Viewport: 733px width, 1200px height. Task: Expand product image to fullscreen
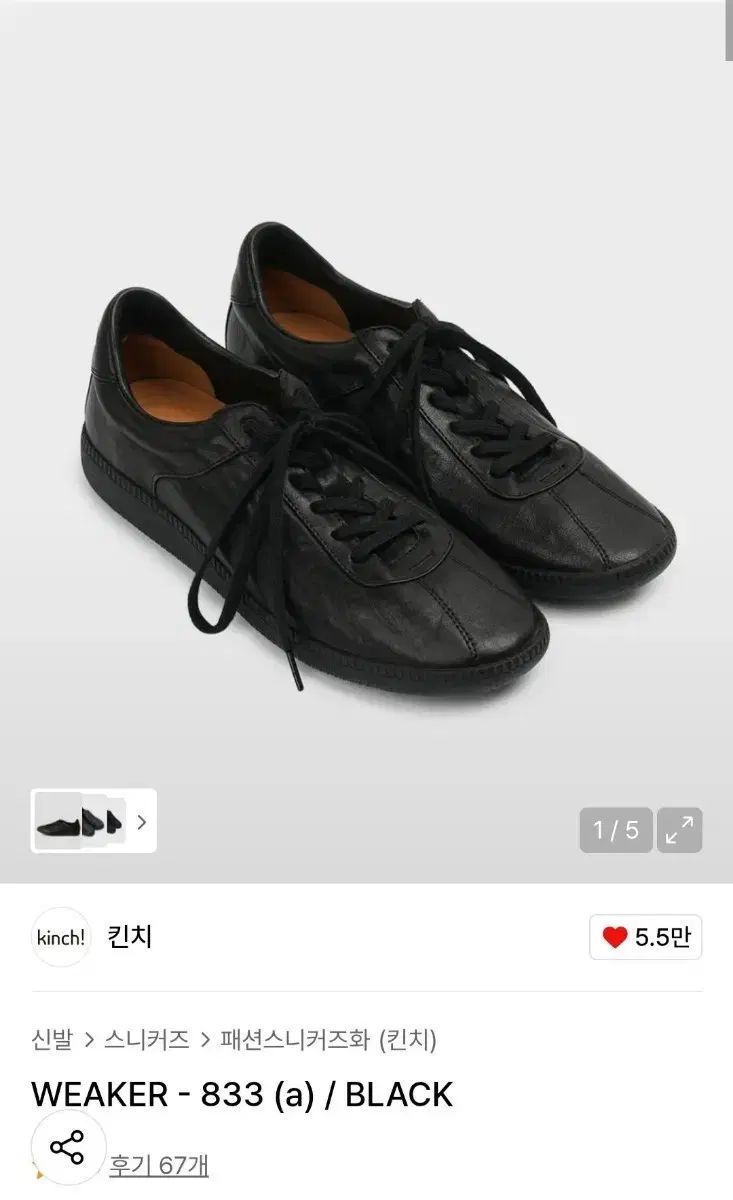[x=679, y=830]
